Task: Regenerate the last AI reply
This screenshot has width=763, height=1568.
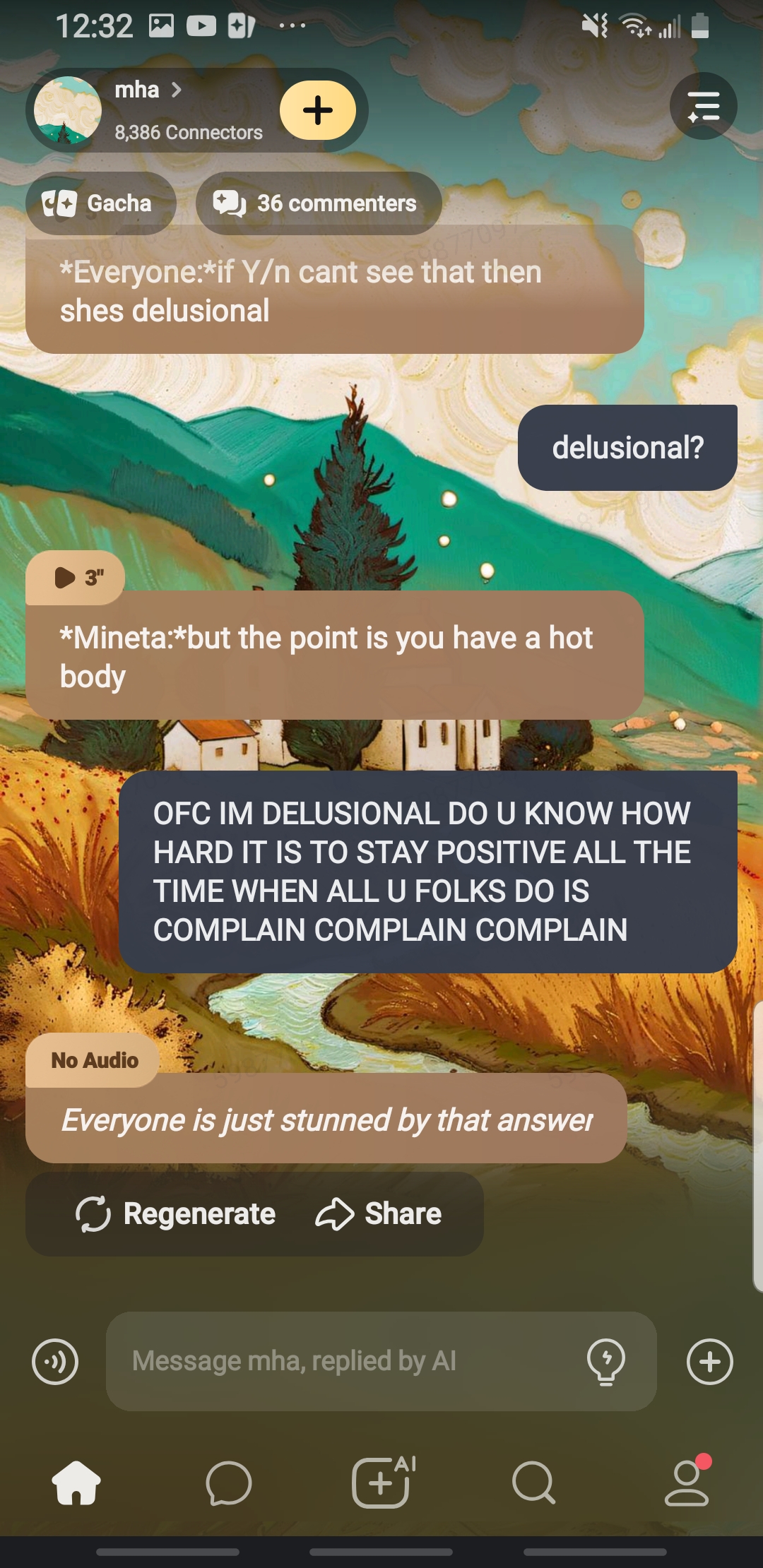Action: (x=176, y=1213)
